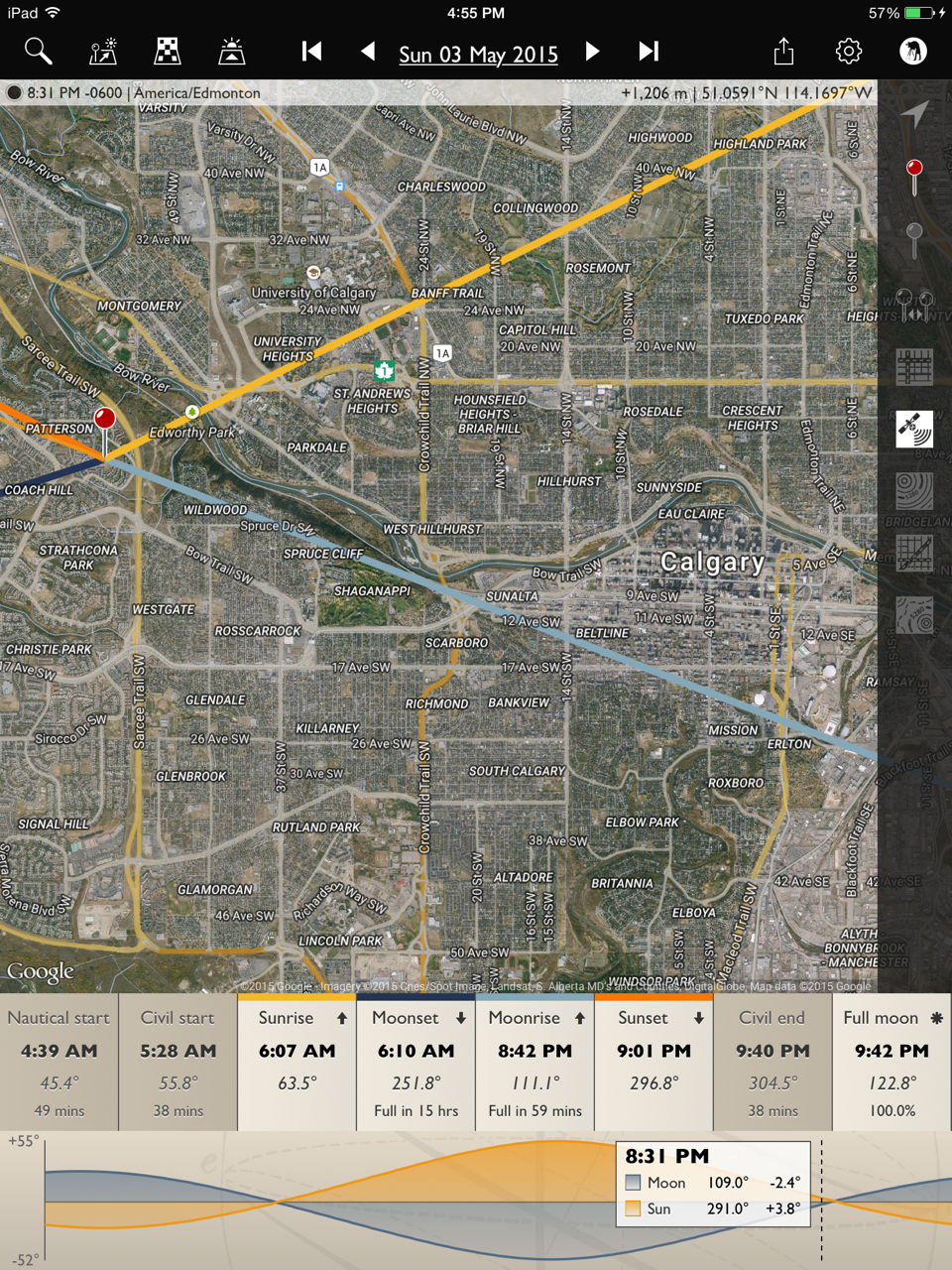Center map on current location arrow

pos(914,114)
